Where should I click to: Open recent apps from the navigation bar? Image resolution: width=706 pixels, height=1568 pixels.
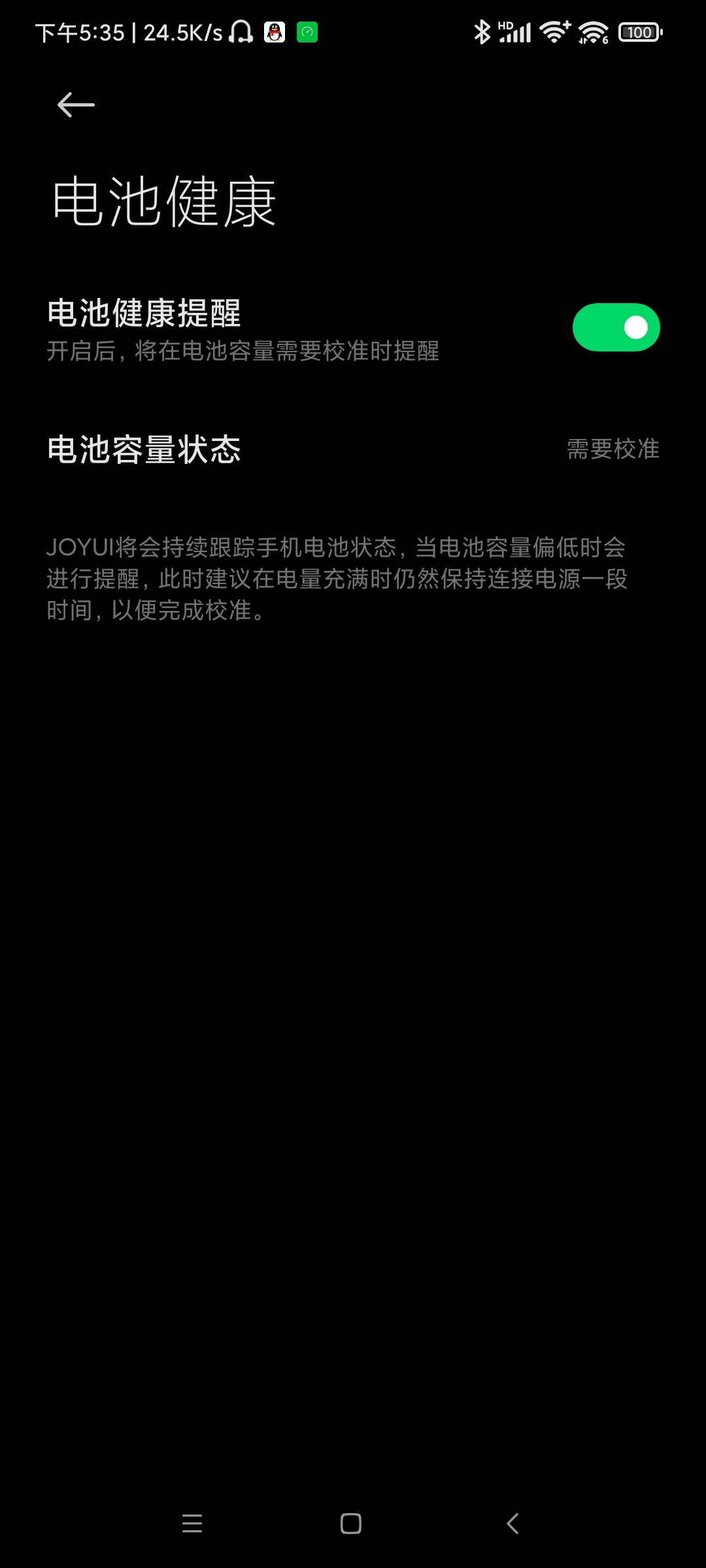click(x=192, y=1524)
